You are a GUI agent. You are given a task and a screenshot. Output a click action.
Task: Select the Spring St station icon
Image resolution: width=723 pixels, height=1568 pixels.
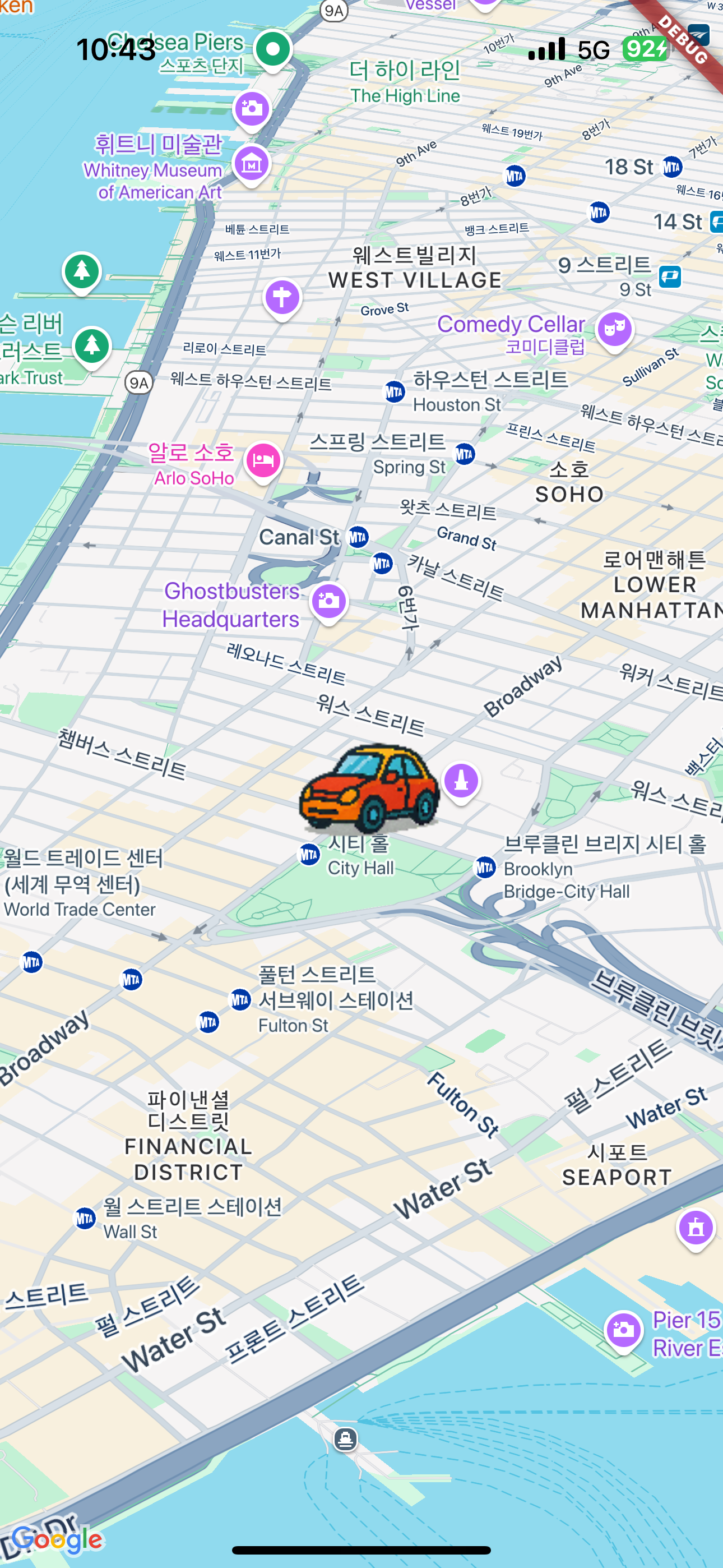point(465,454)
